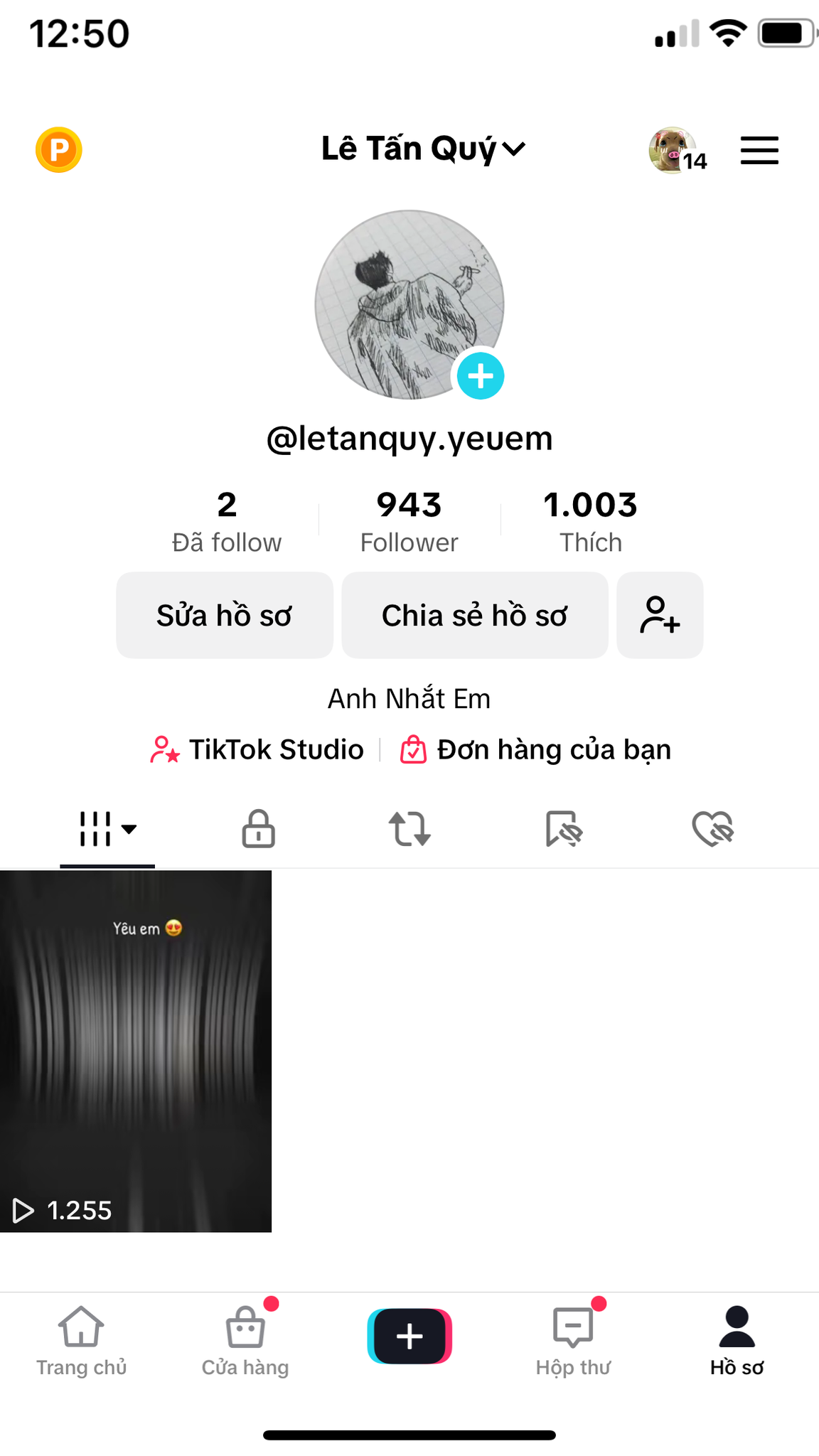The width and height of the screenshot is (819, 1456).
Task: Open the hamburger menu
Action: point(759,151)
